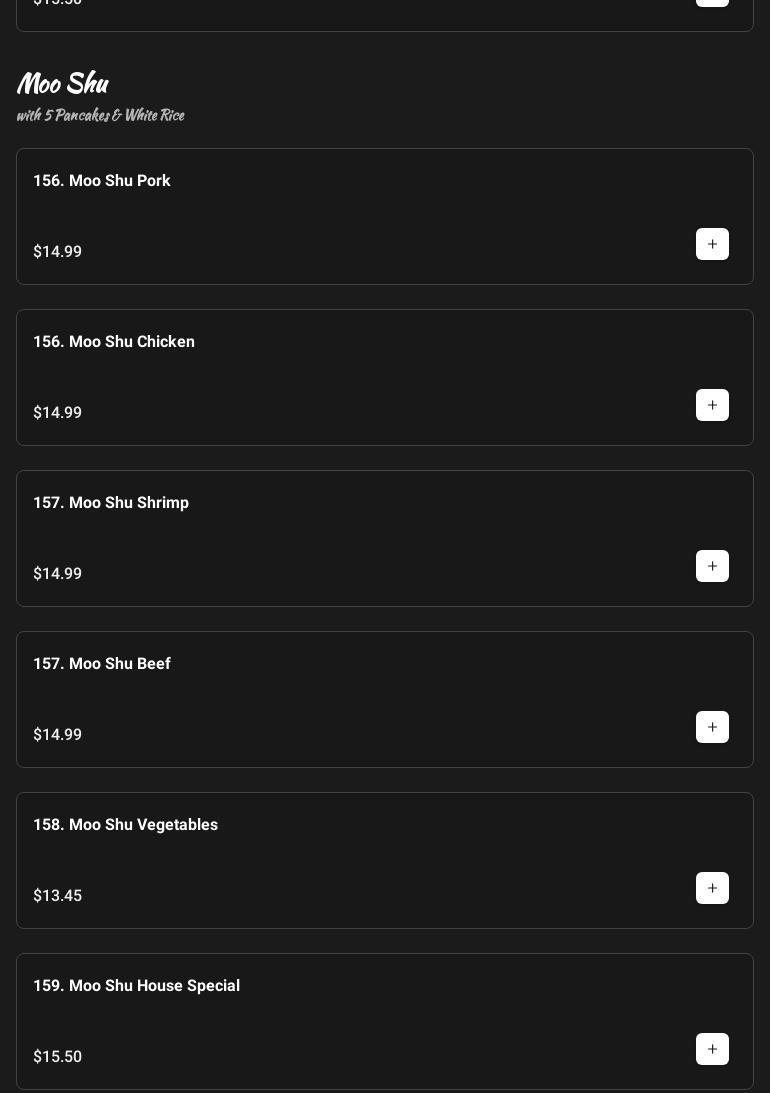Add Moo Shu Shrimp to the order
Viewport: 770px width, 1093px height.
pyautogui.click(x=712, y=566)
